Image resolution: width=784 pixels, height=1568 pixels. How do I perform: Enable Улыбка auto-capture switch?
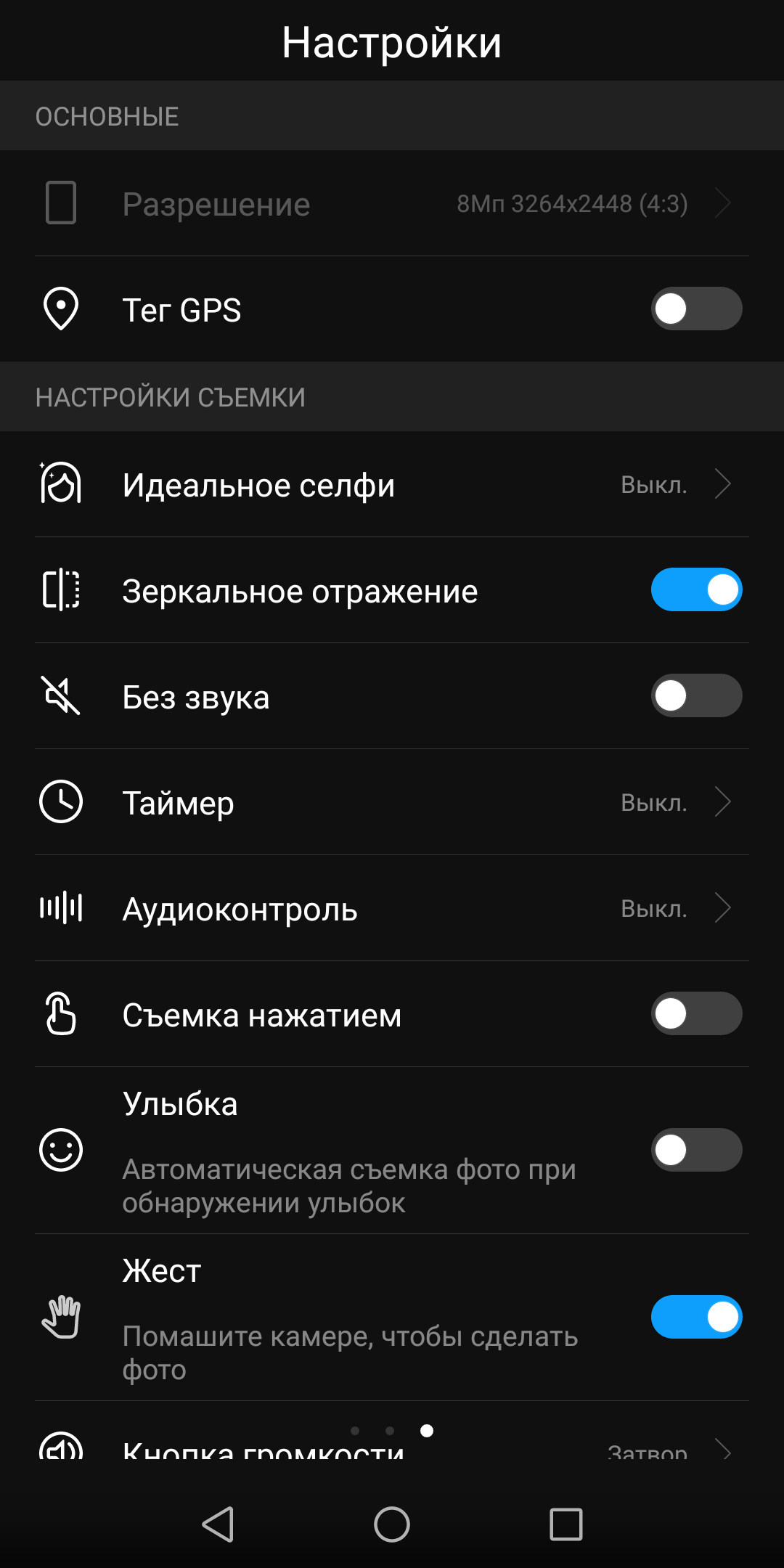pyautogui.click(x=696, y=1150)
